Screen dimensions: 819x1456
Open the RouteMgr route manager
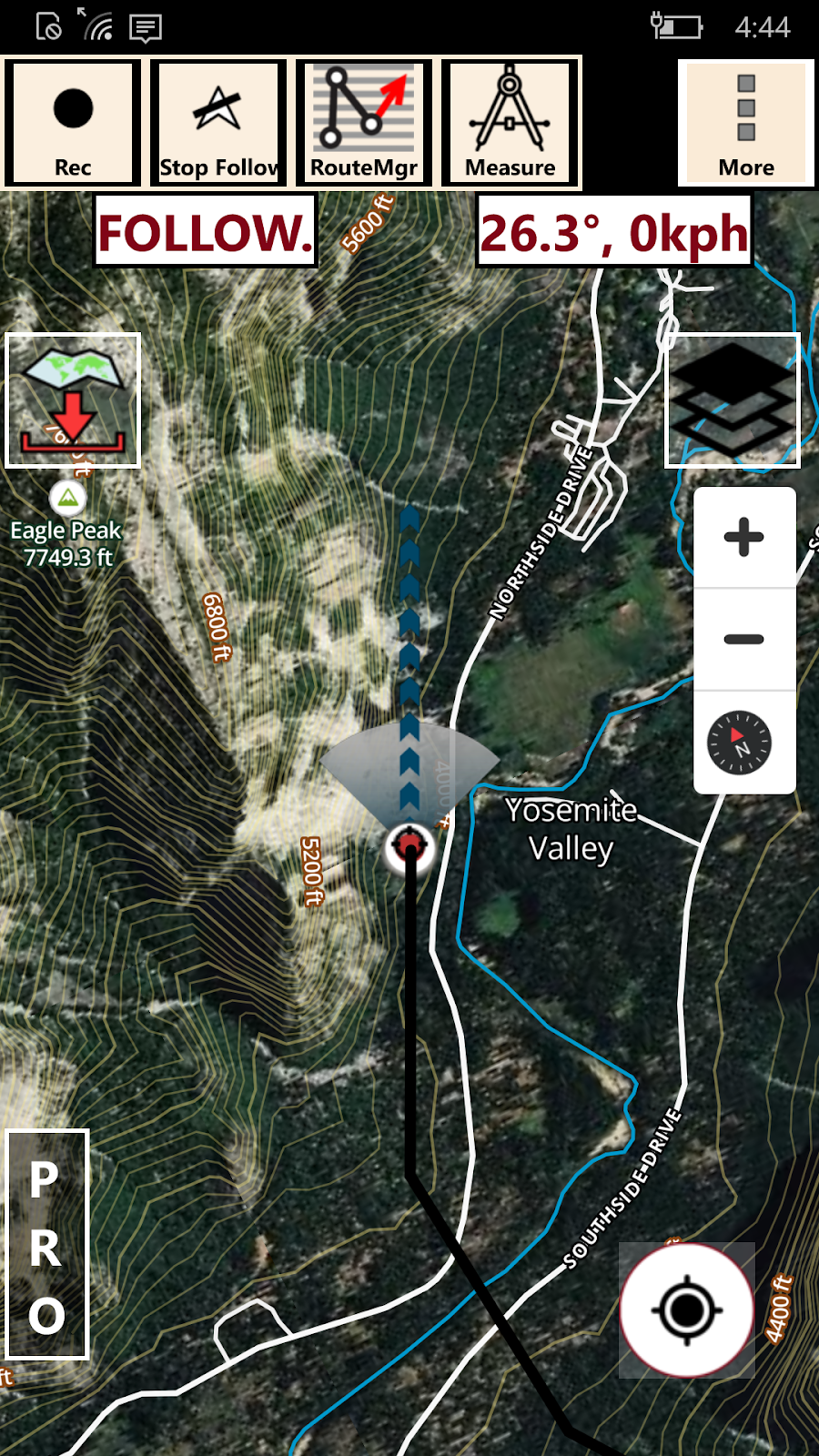coord(364,123)
